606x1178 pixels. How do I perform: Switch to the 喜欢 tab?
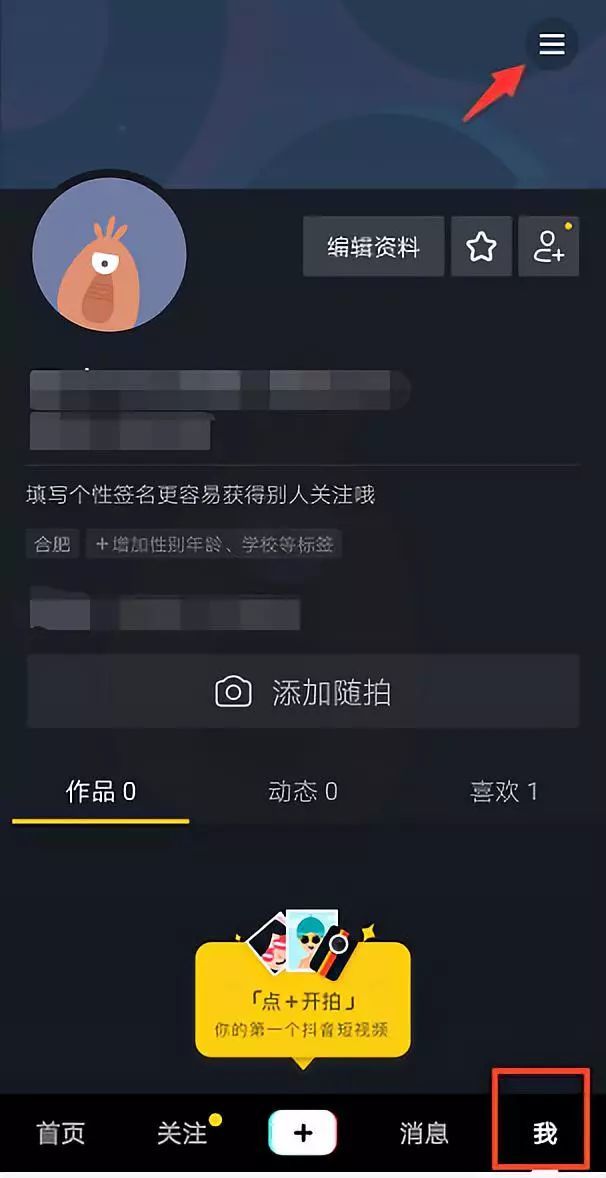504,792
